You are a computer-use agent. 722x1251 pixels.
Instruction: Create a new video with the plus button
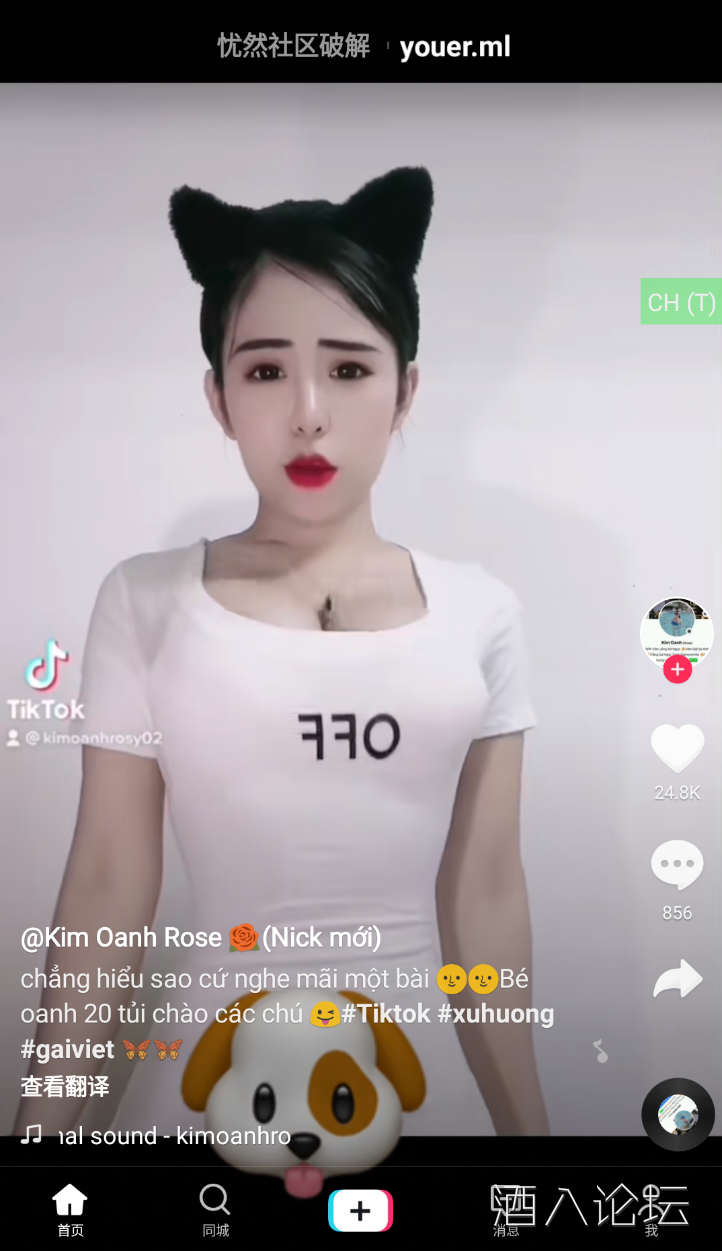click(360, 1211)
